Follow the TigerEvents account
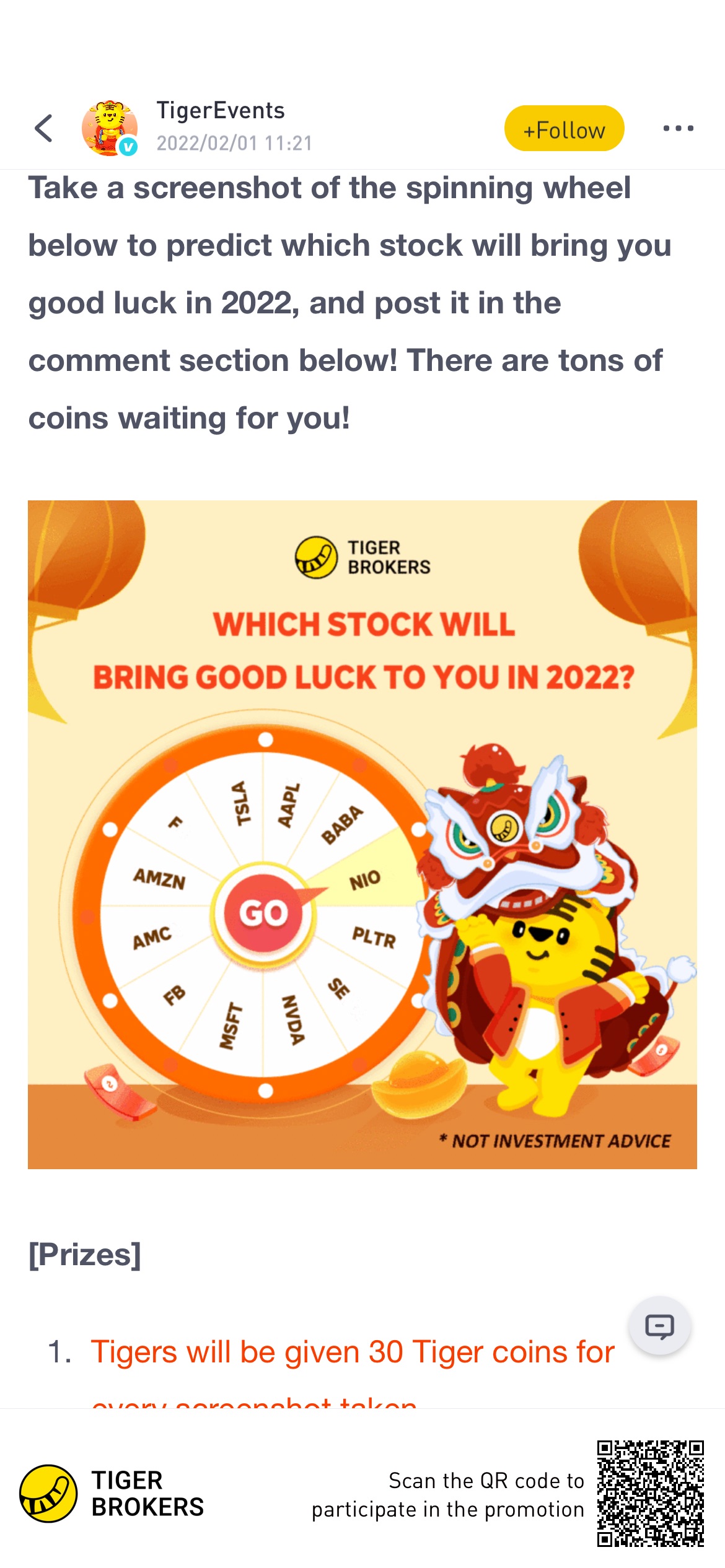 (564, 129)
